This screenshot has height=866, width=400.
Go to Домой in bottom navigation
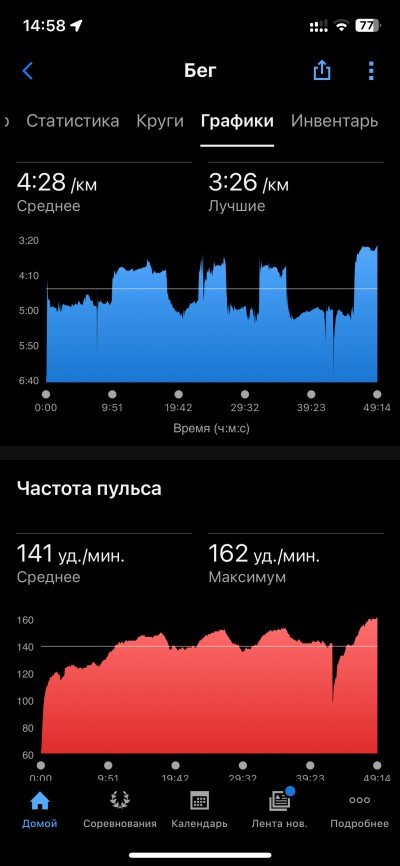[x=40, y=810]
